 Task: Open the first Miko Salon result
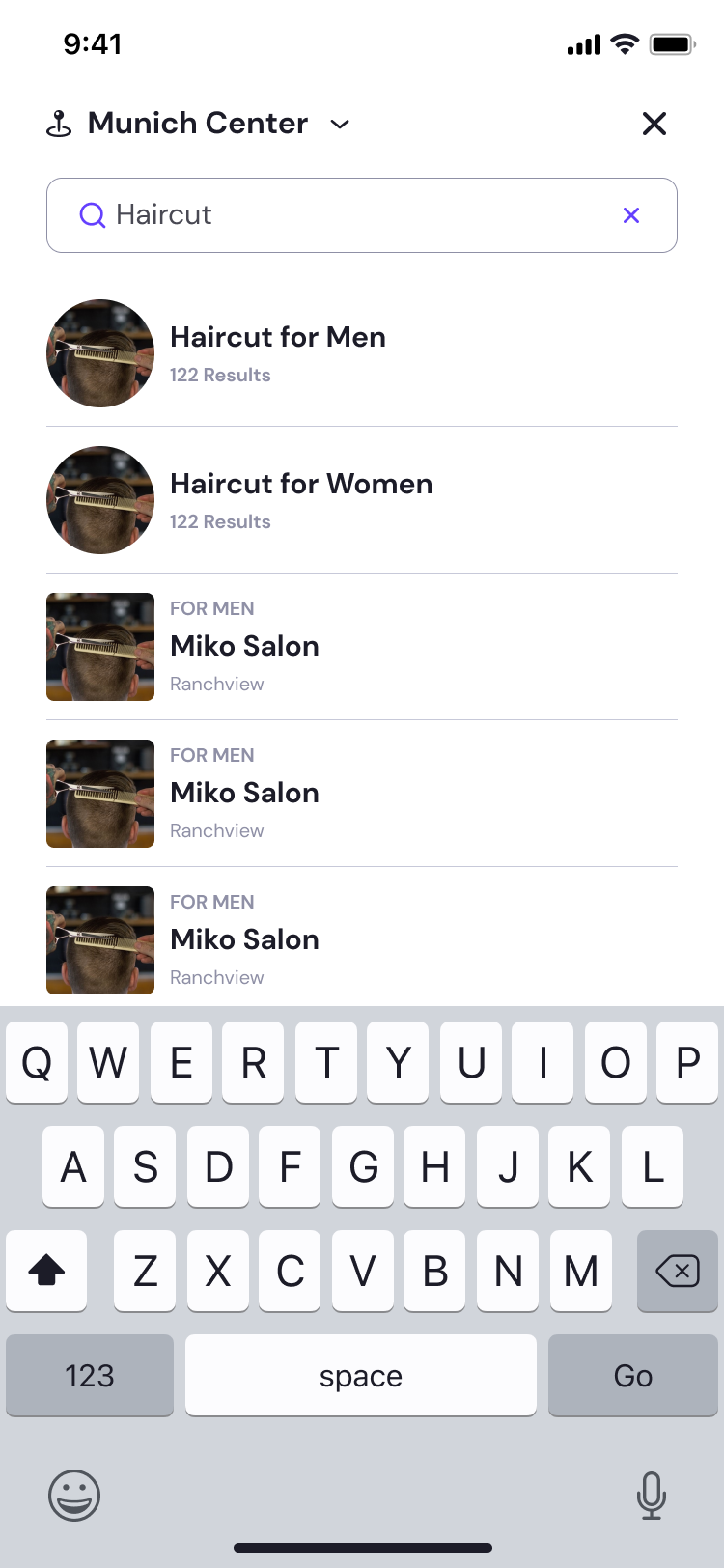click(244, 646)
